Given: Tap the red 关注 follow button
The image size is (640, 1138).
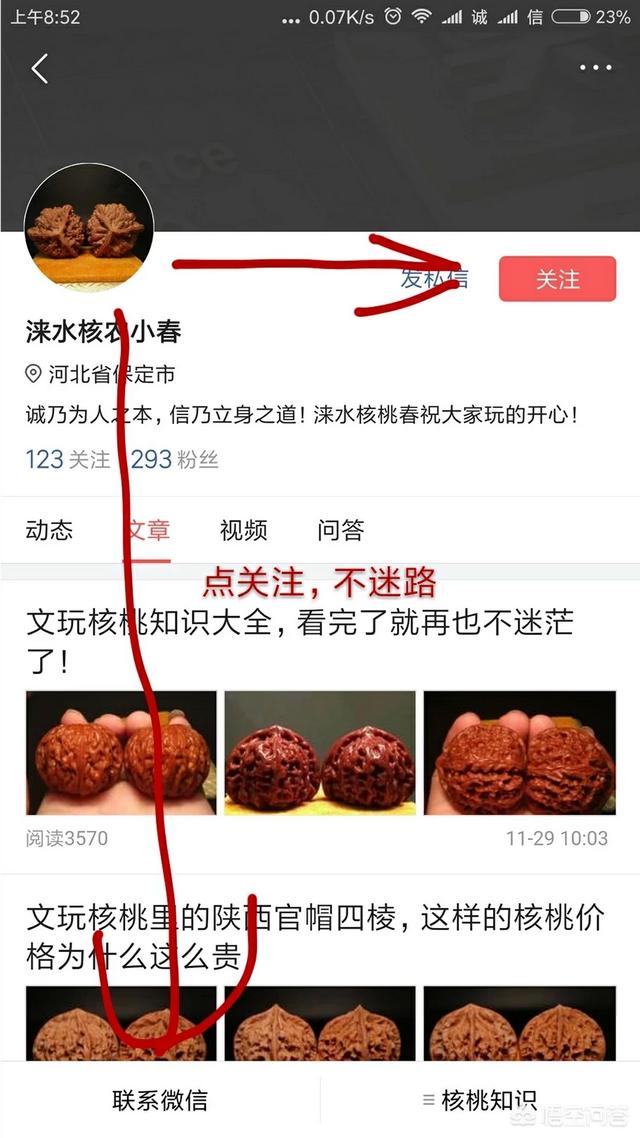Looking at the screenshot, I should coord(557,279).
